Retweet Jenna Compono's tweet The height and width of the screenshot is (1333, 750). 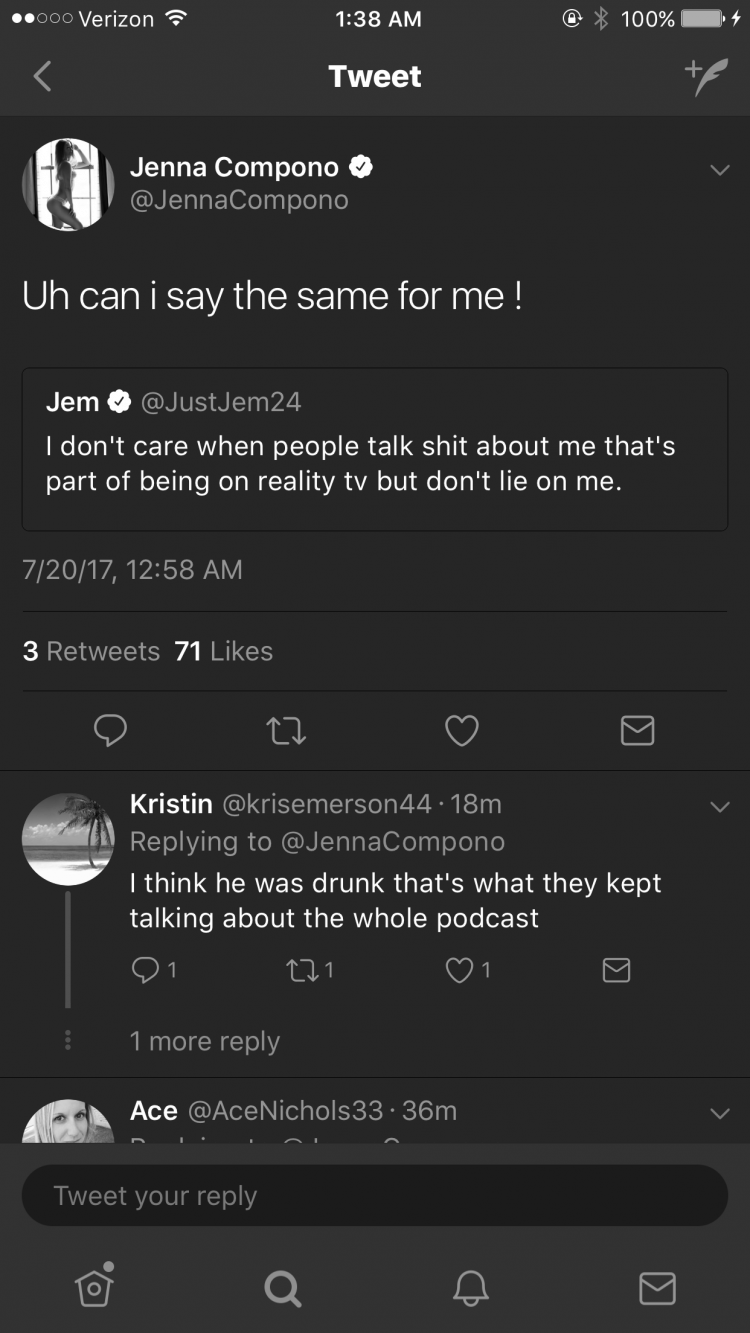tap(287, 731)
